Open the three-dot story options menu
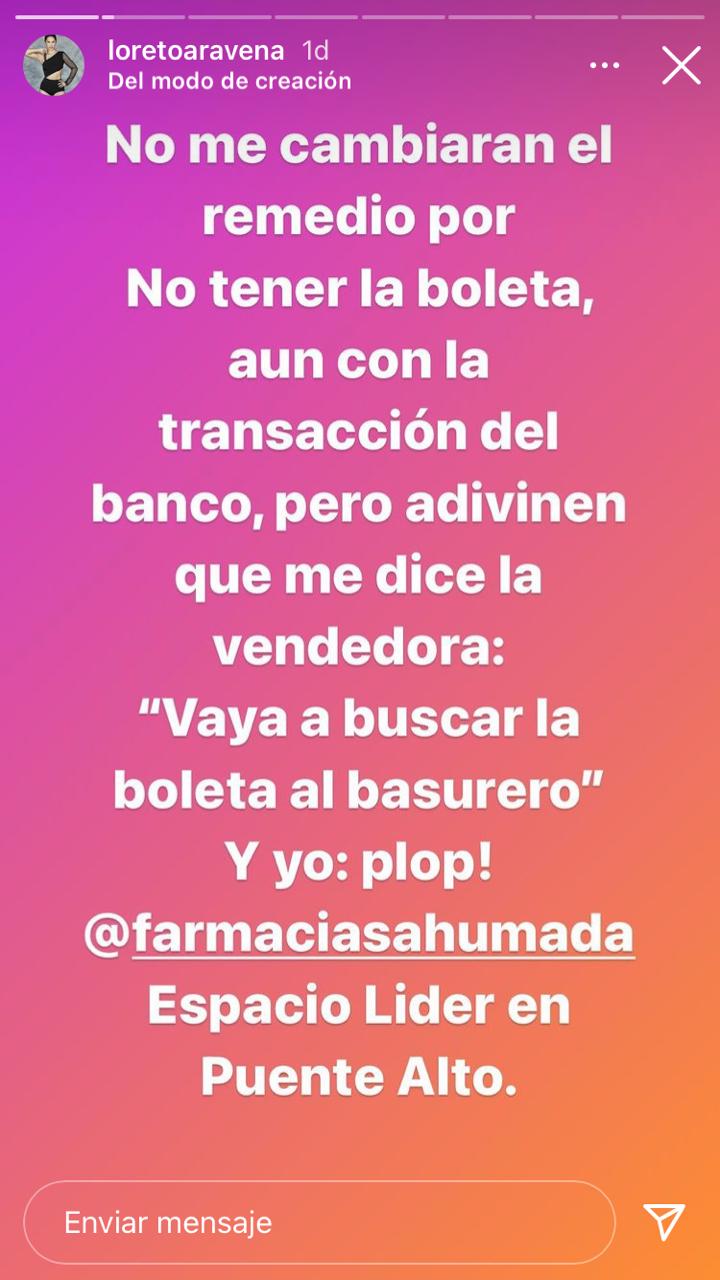This screenshot has height=1280, width=720. tap(604, 66)
